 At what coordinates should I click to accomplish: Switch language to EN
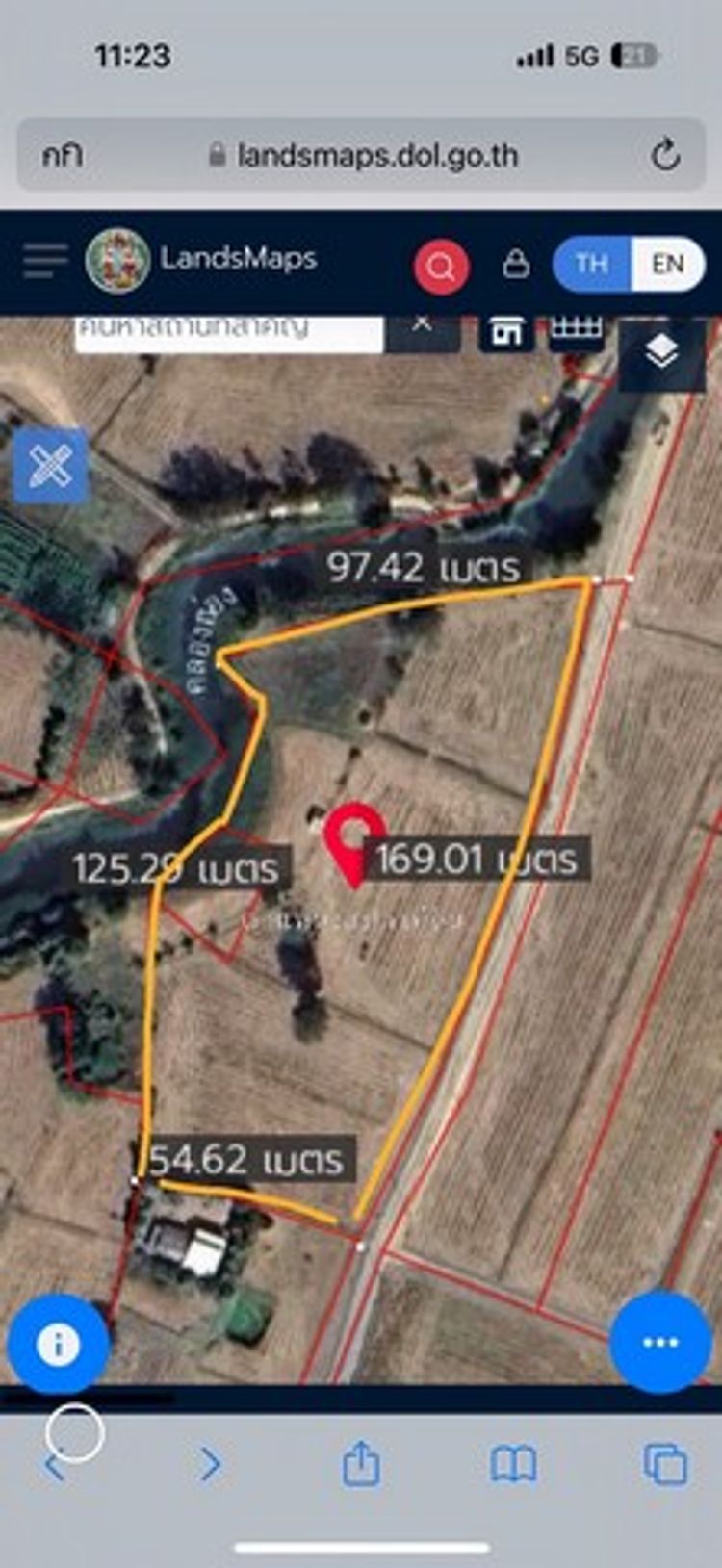point(667,264)
